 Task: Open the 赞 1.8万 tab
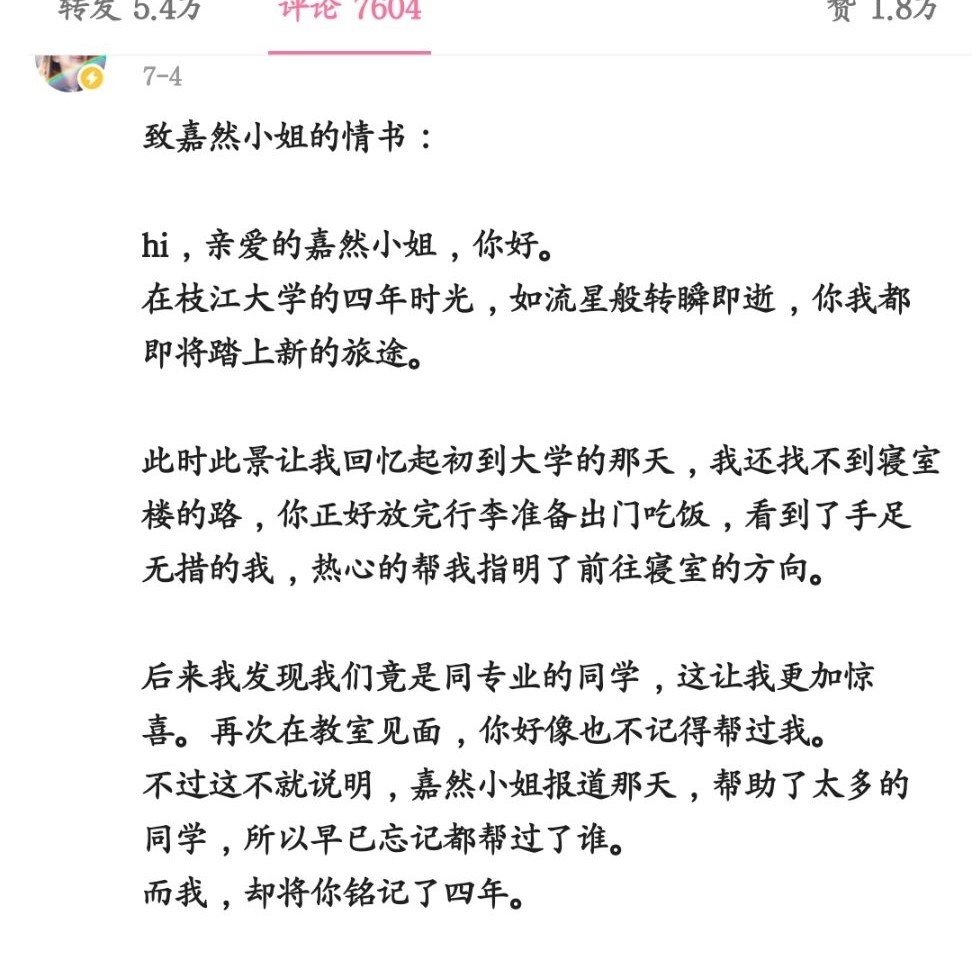pos(881,10)
